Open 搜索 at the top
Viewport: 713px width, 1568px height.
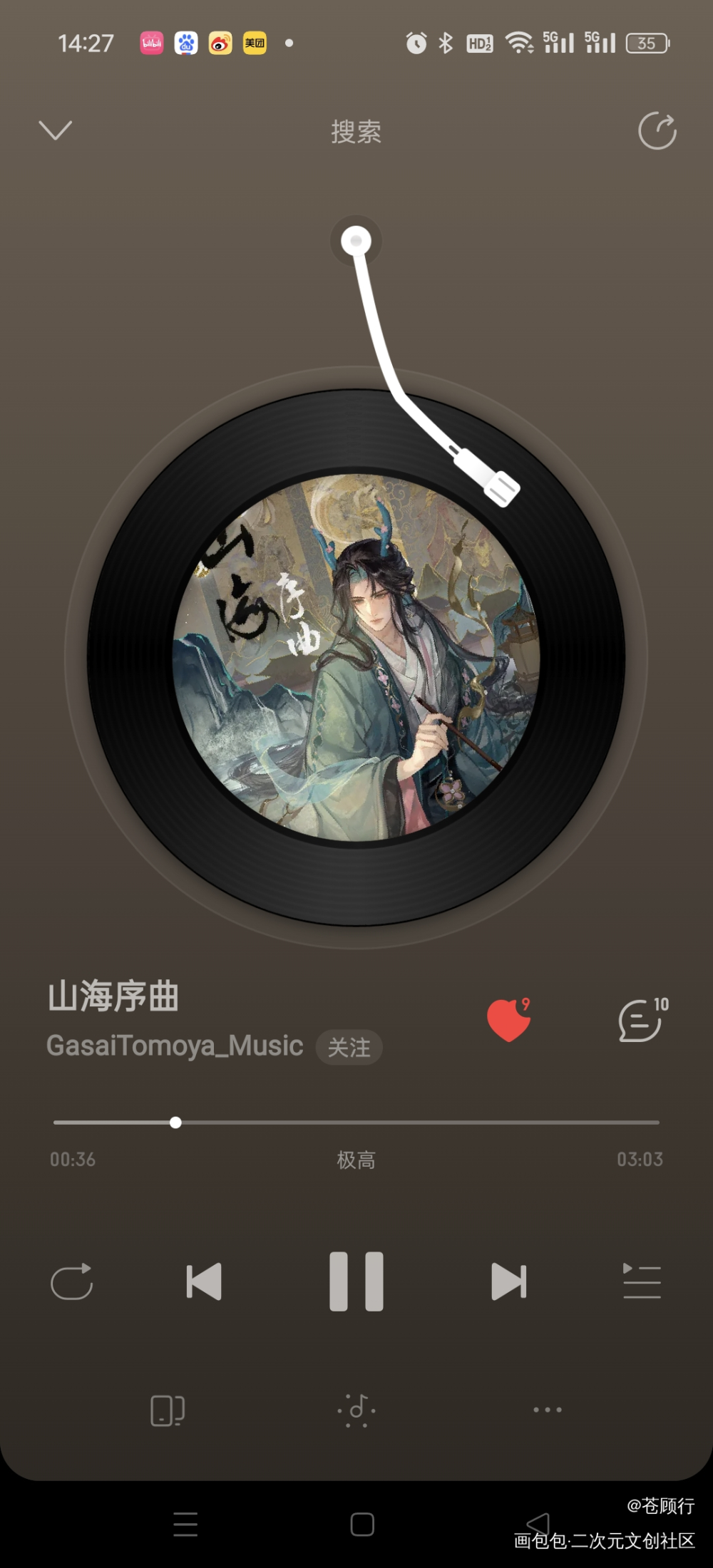click(x=356, y=132)
